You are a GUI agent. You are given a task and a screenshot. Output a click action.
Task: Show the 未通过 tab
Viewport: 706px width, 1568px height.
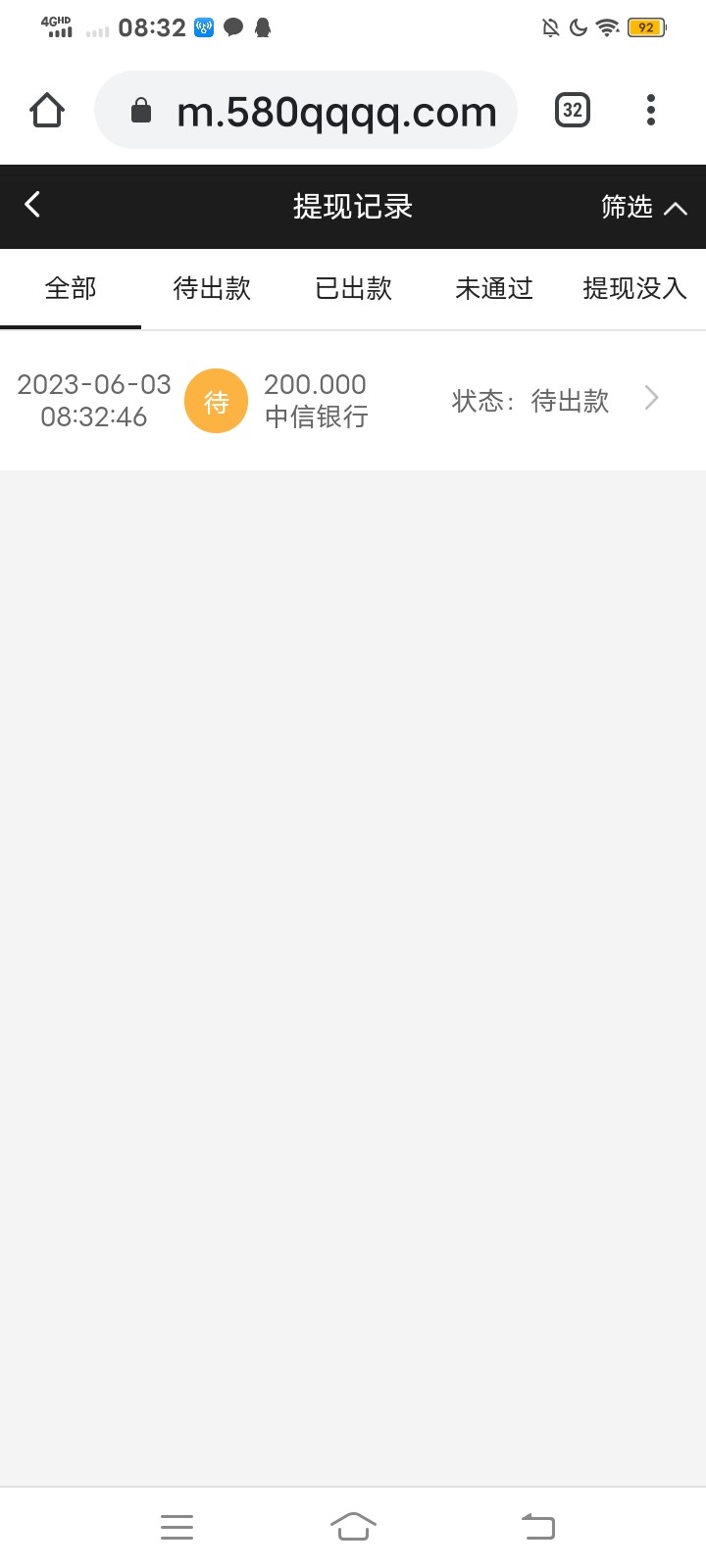pyautogui.click(x=494, y=288)
